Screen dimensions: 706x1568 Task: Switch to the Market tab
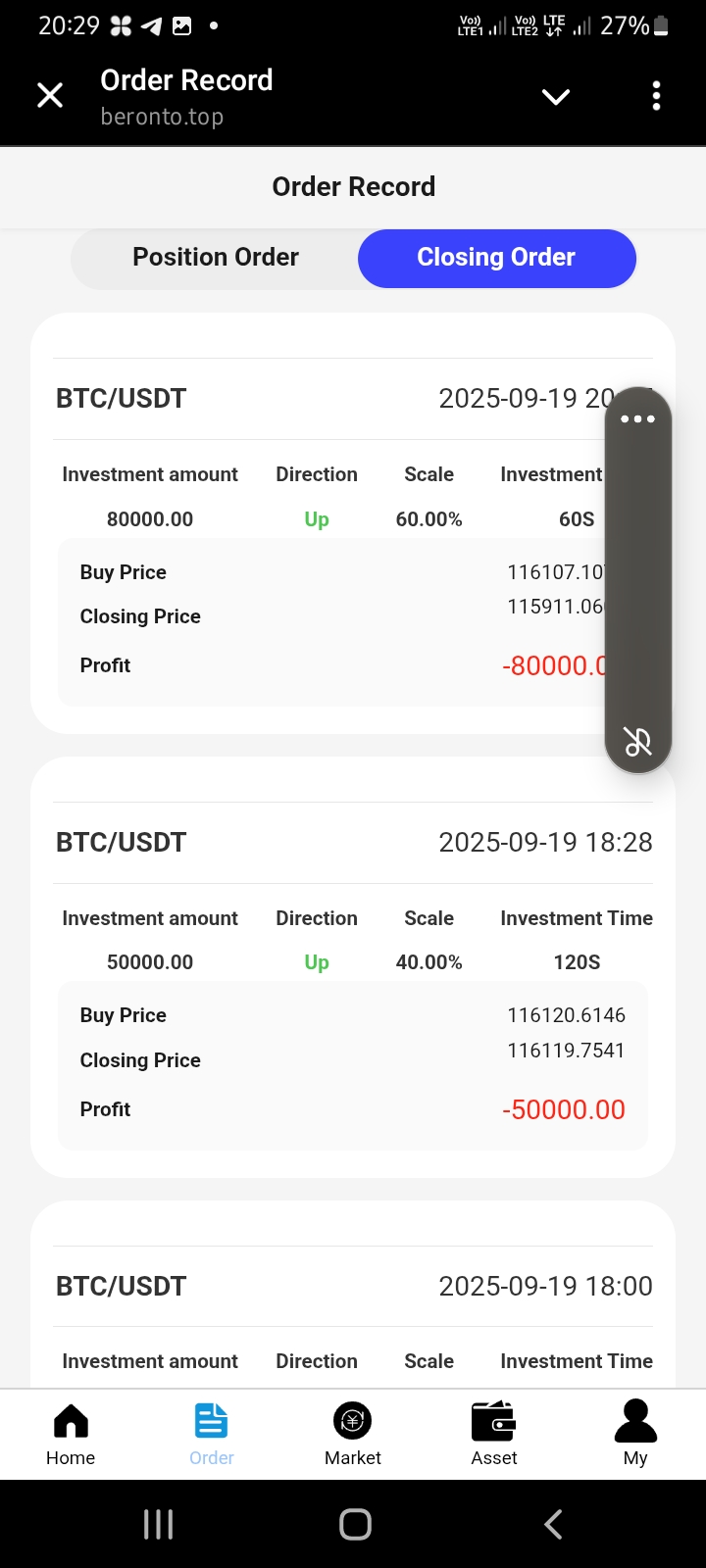point(353,1433)
